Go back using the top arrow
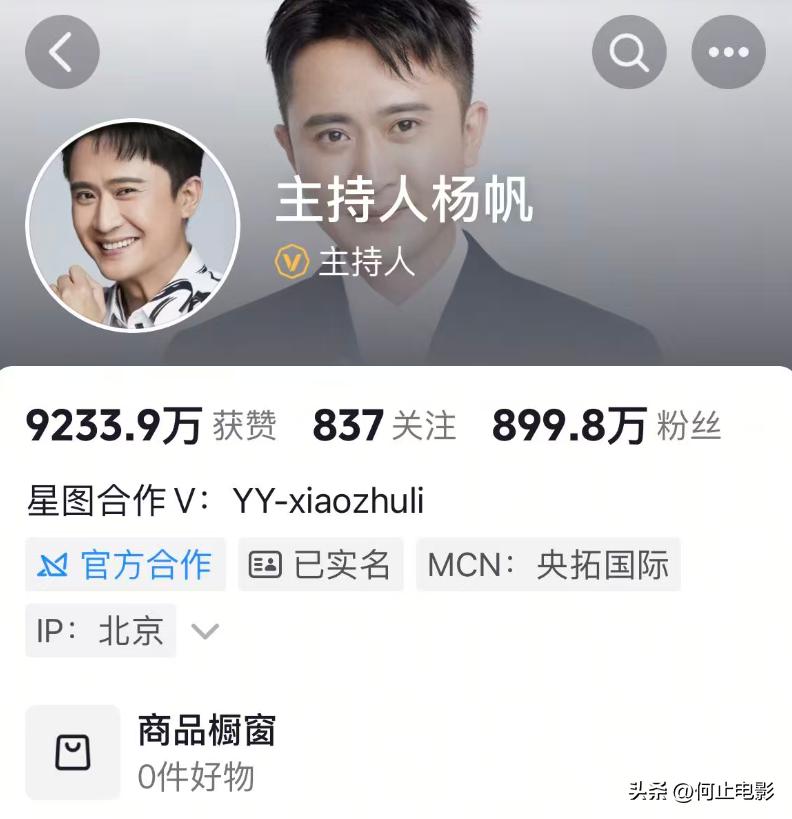Viewport: 792px width, 819px height. point(62,51)
